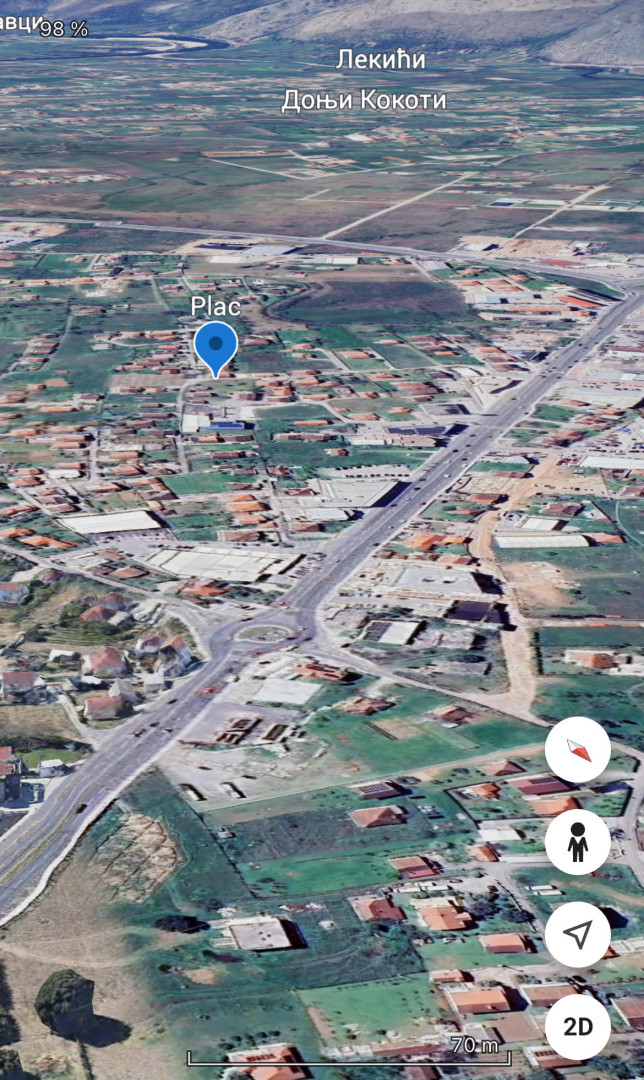The width and height of the screenshot is (644, 1080).
Task: Open Street View with the pegman button
Action: pos(578,842)
